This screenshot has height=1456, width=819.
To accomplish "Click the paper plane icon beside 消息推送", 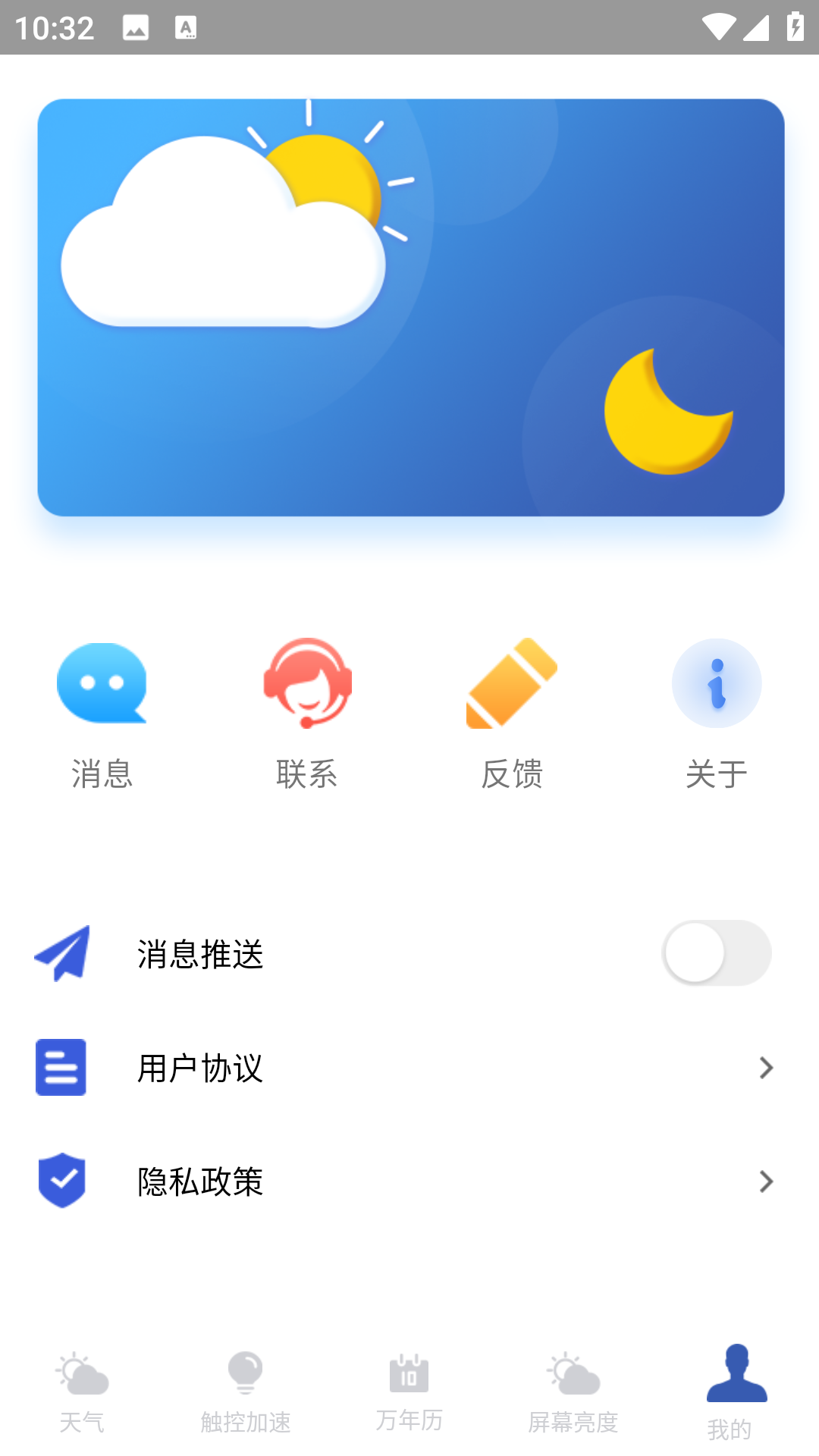I will click(63, 953).
